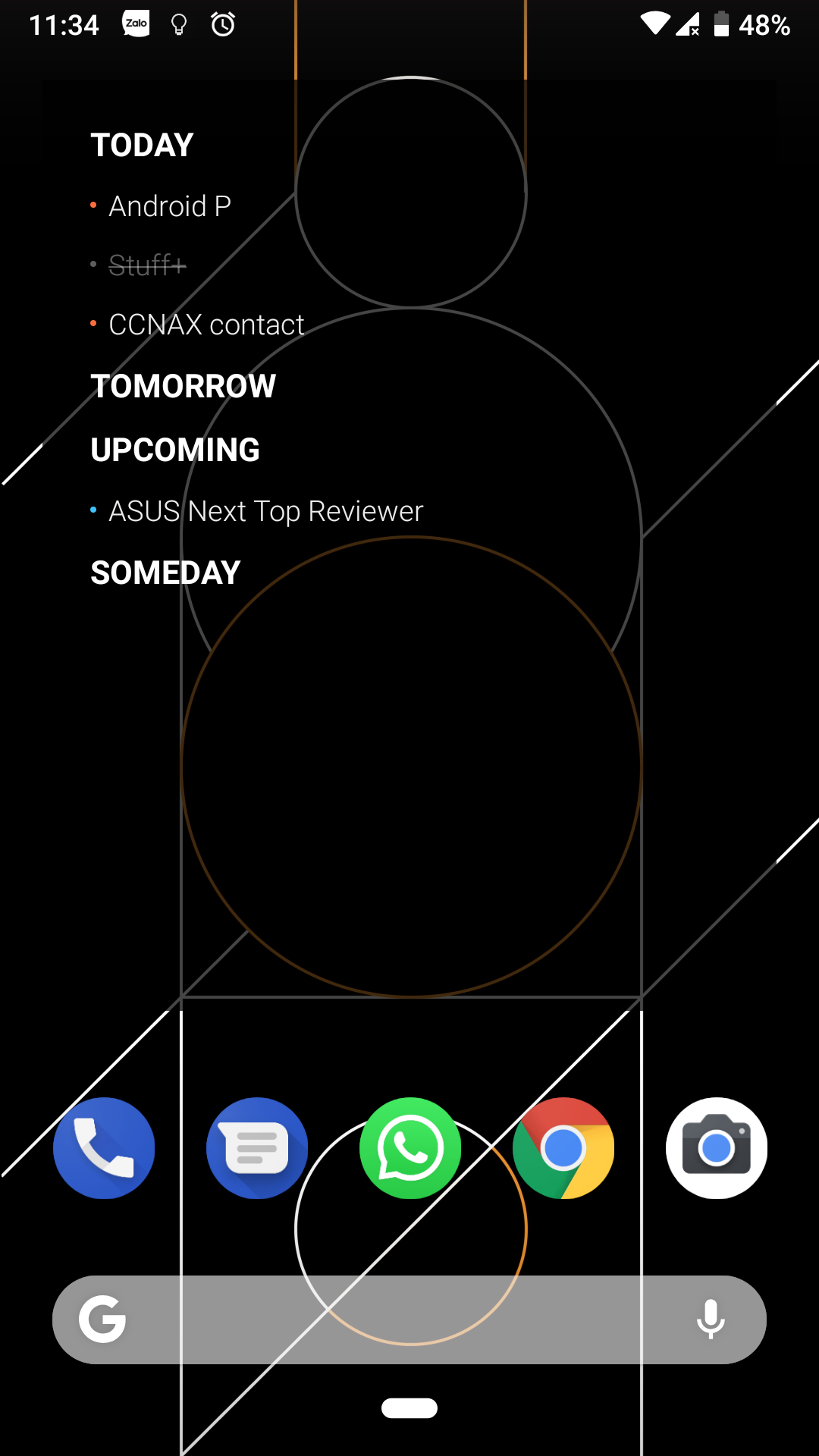Image resolution: width=819 pixels, height=1456 pixels.
Task: Open WhatsApp
Action: 410,1147
